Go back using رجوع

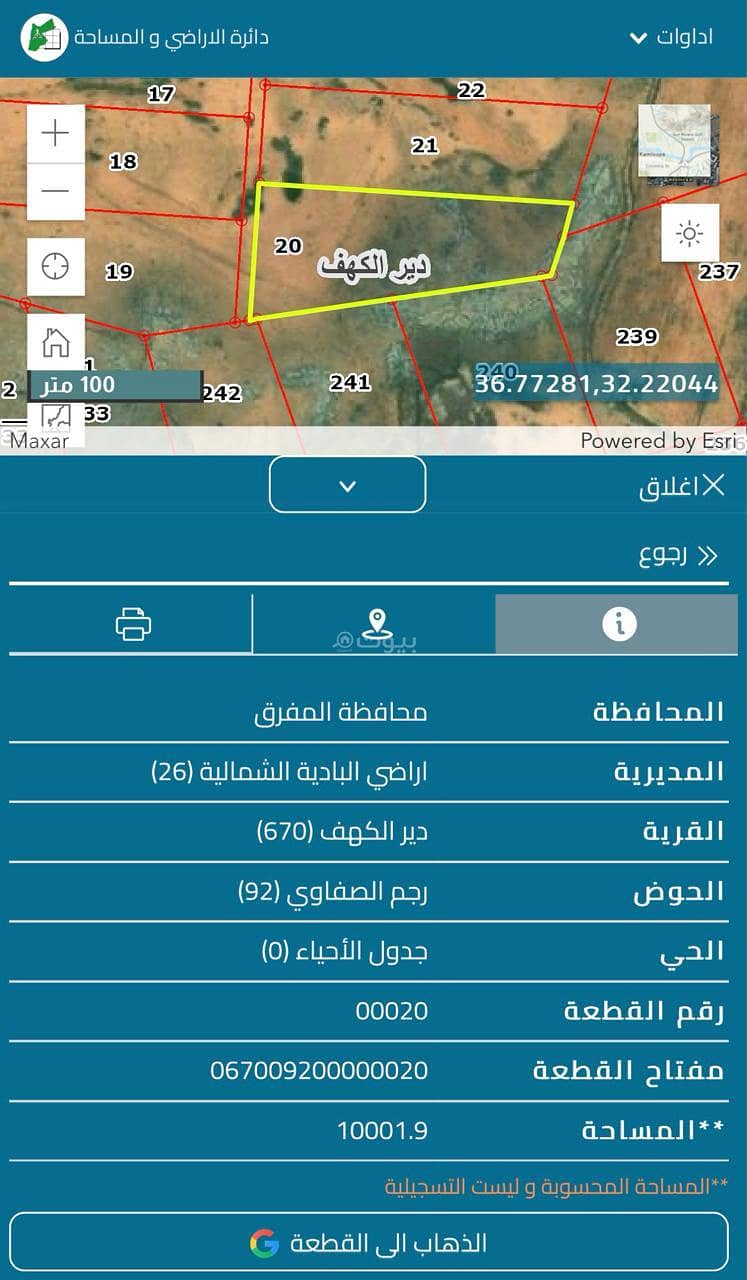click(x=679, y=556)
